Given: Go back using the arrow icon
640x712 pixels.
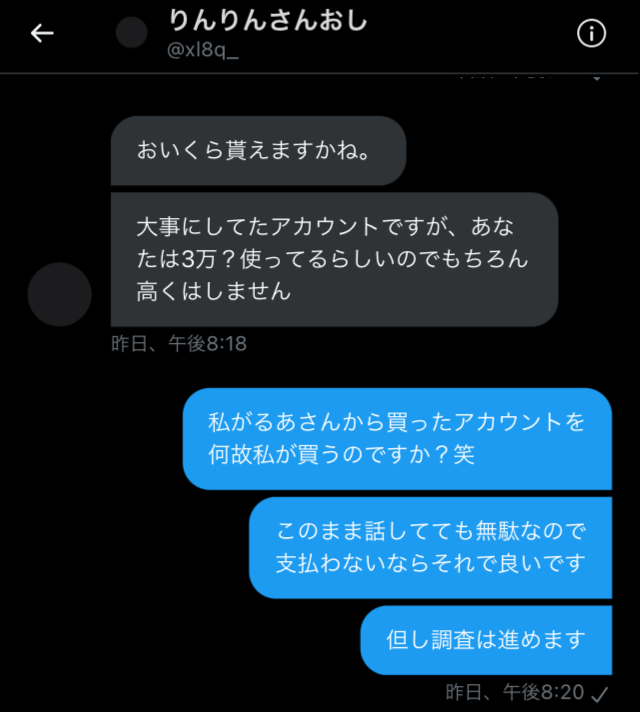Looking at the screenshot, I should pyautogui.click(x=41, y=33).
